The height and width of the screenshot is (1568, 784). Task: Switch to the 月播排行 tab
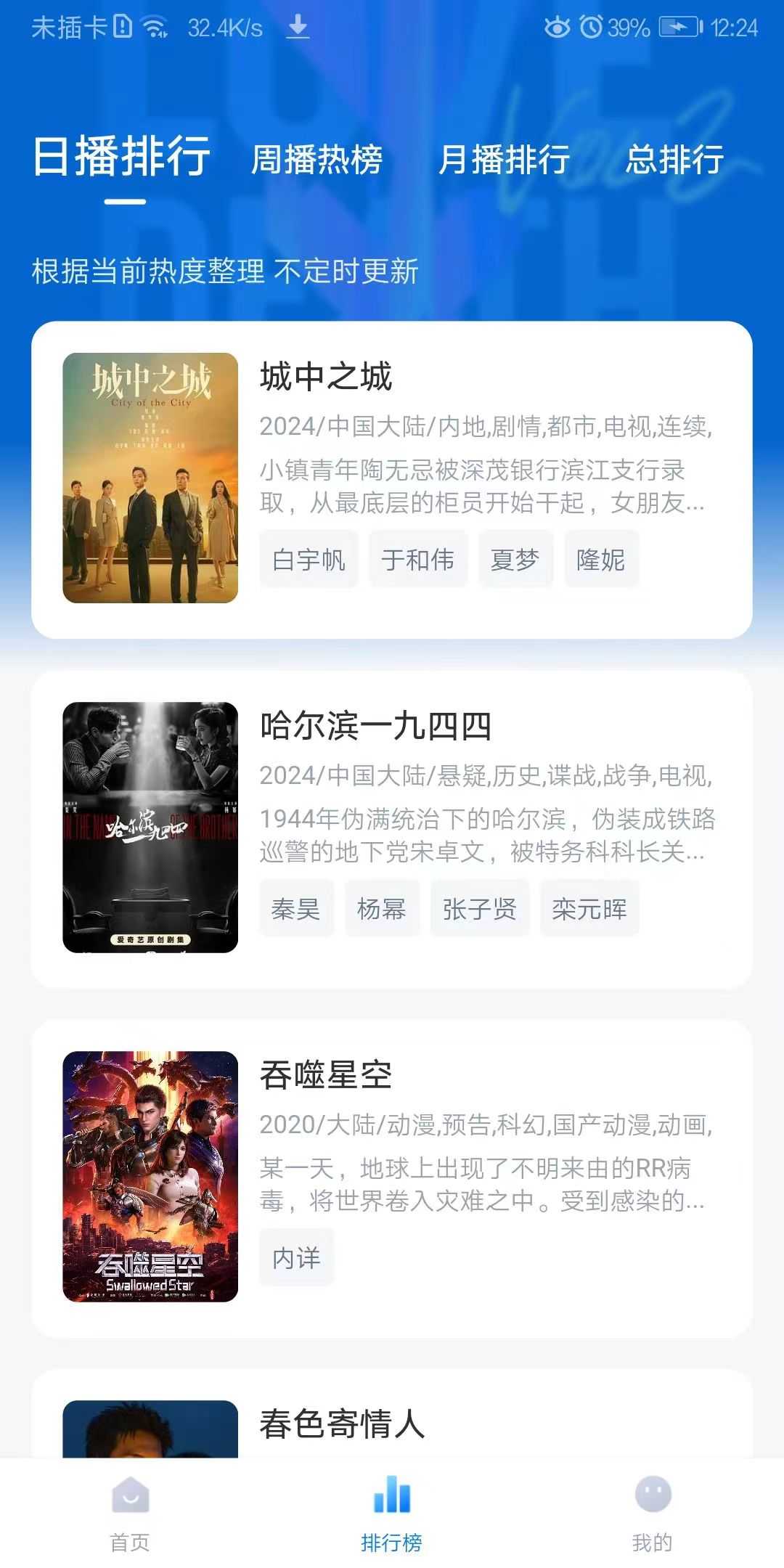[x=504, y=159]
